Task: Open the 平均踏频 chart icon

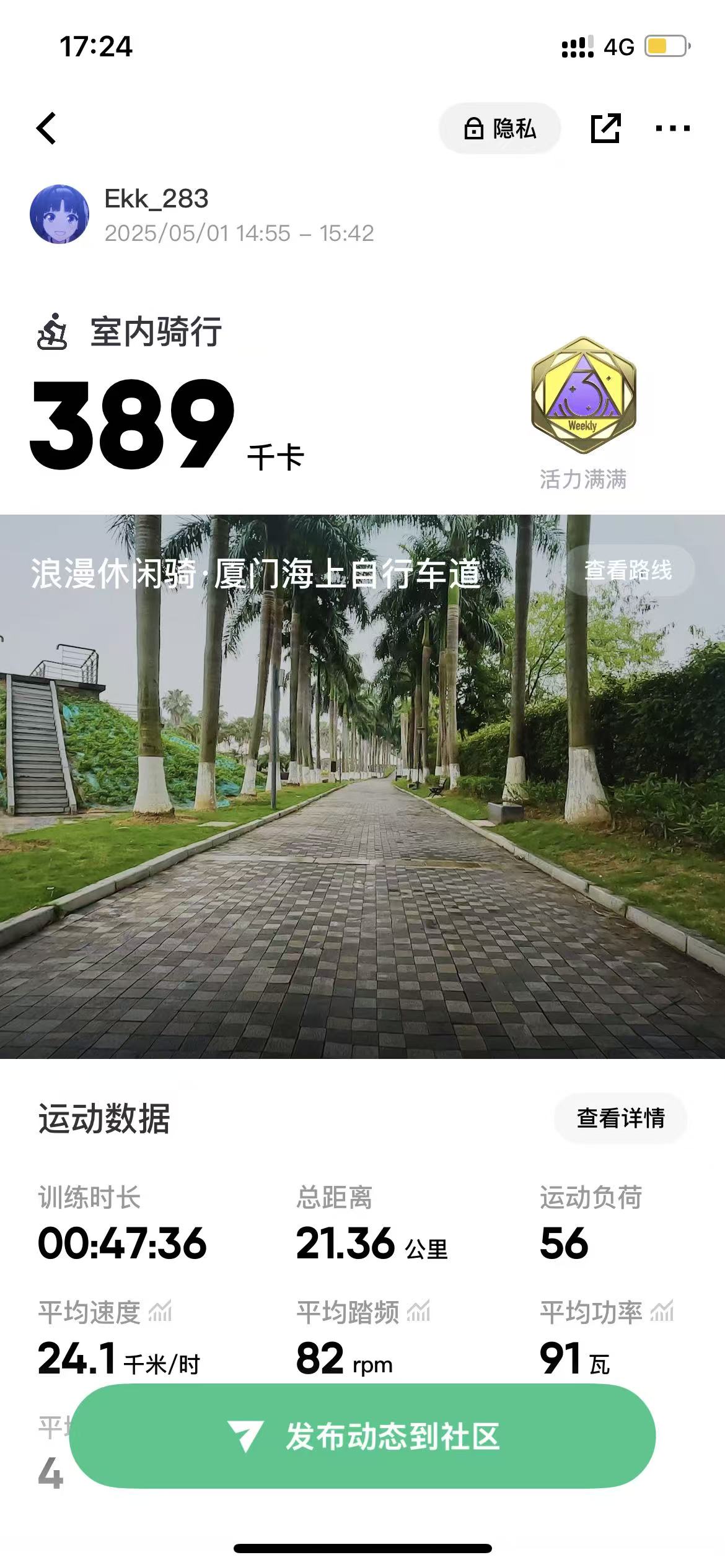Action: coord(418,1312)
